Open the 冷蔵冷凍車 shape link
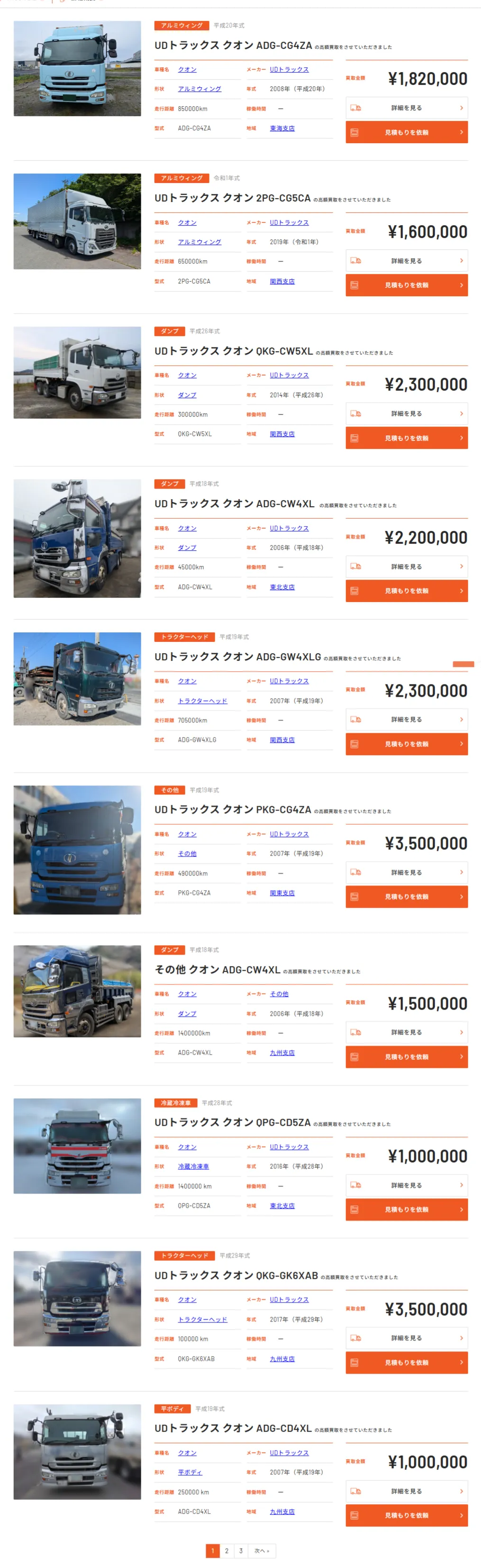 (x=193, y=1166)
